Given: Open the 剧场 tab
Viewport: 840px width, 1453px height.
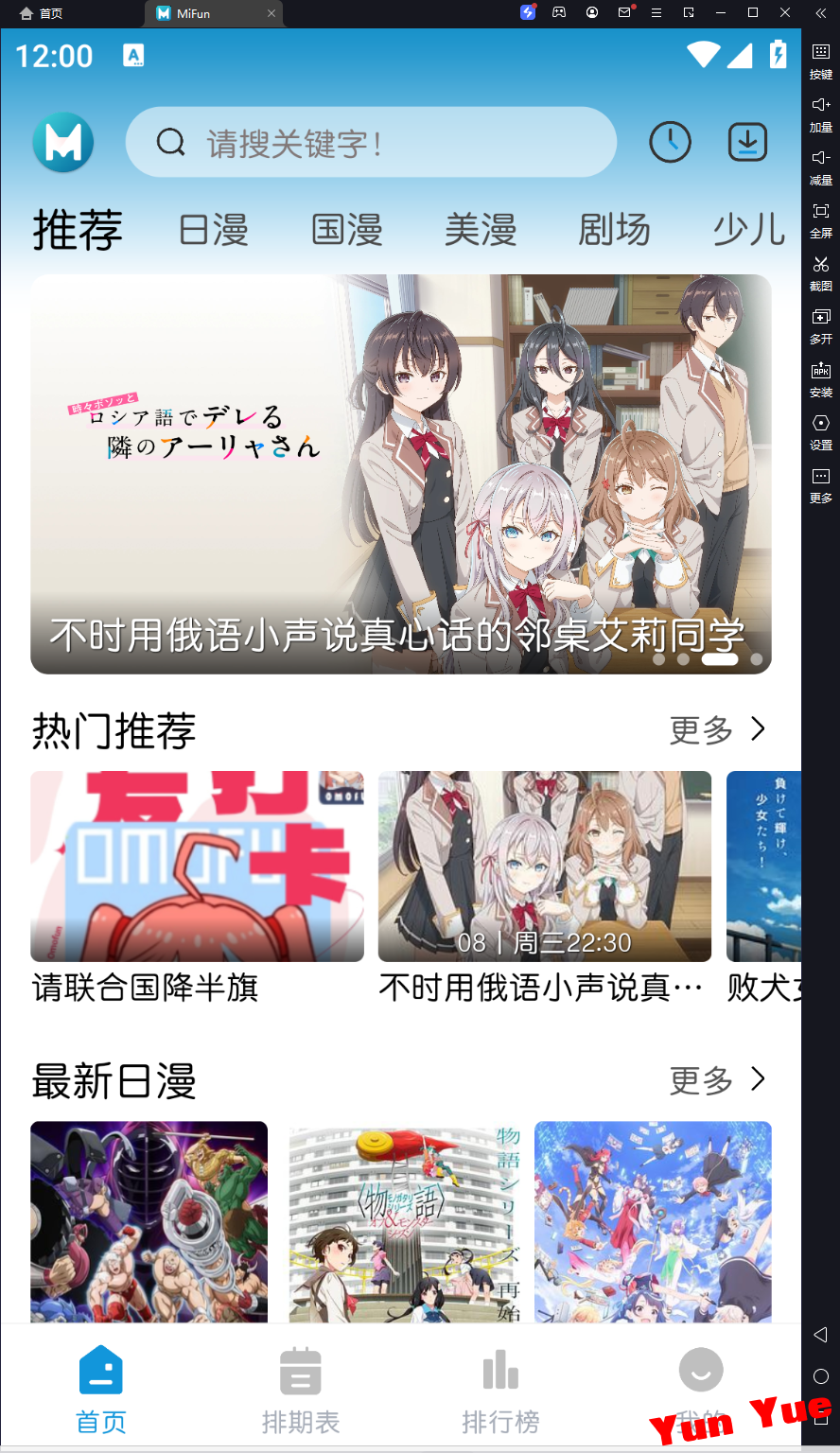Looking at the screenshot, I should point(614,230).
